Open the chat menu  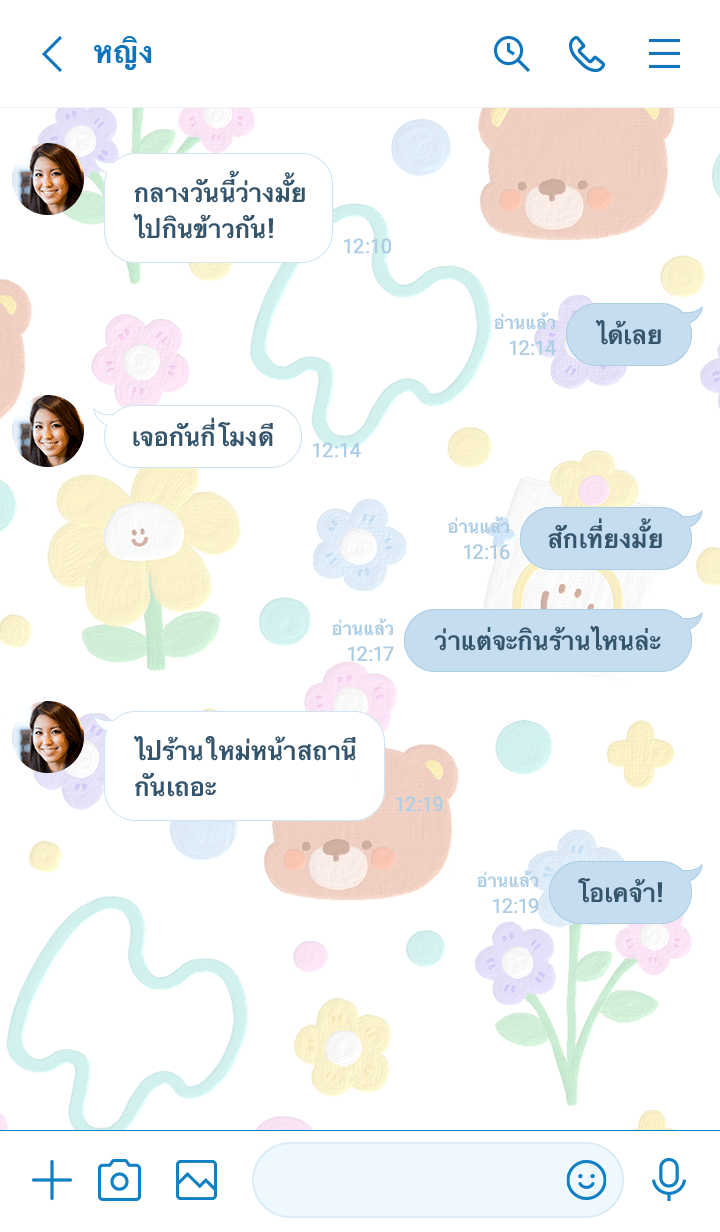tap(664, 54)
